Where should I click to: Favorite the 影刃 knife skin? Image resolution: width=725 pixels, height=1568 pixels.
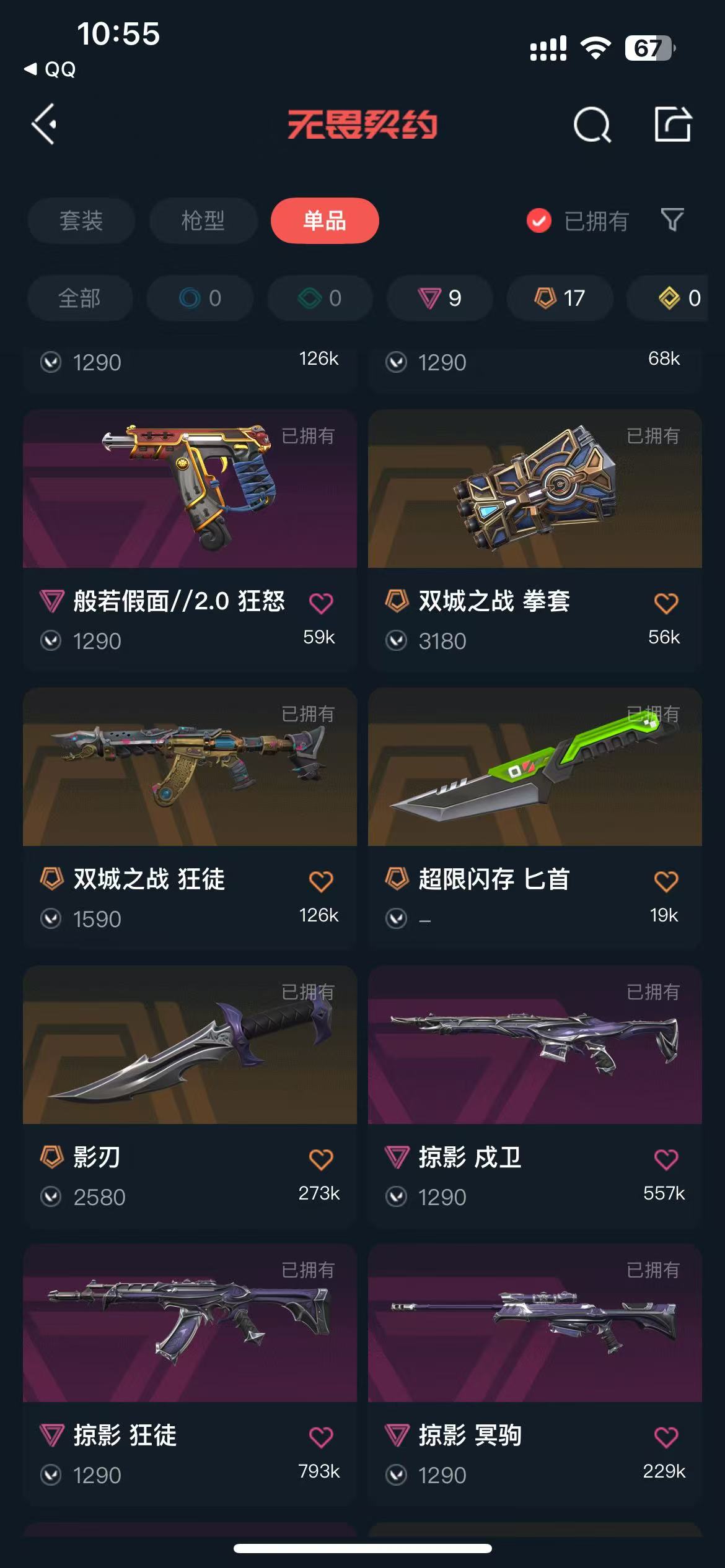(321, 1159)
